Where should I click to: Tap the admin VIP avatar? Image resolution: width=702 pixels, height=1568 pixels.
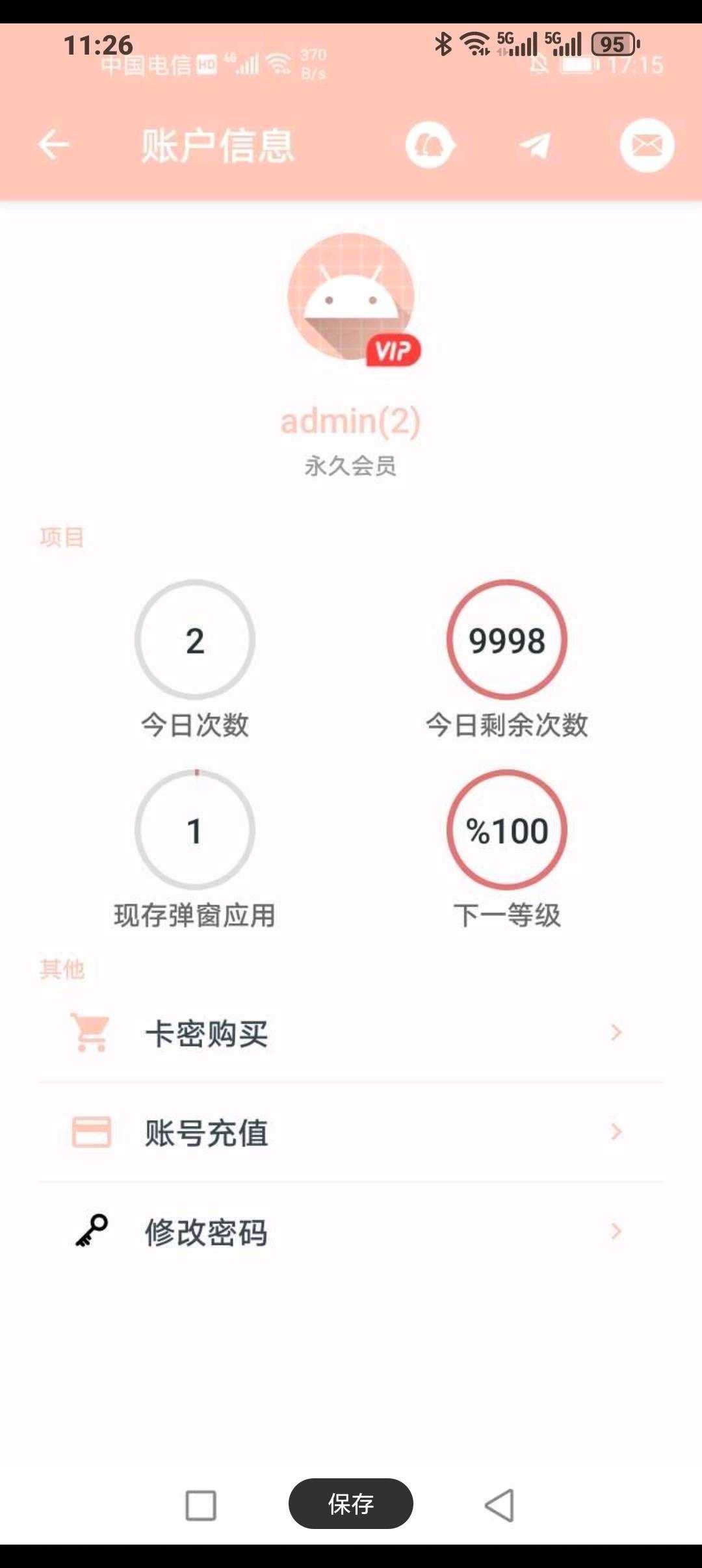[x=351, y=297]
